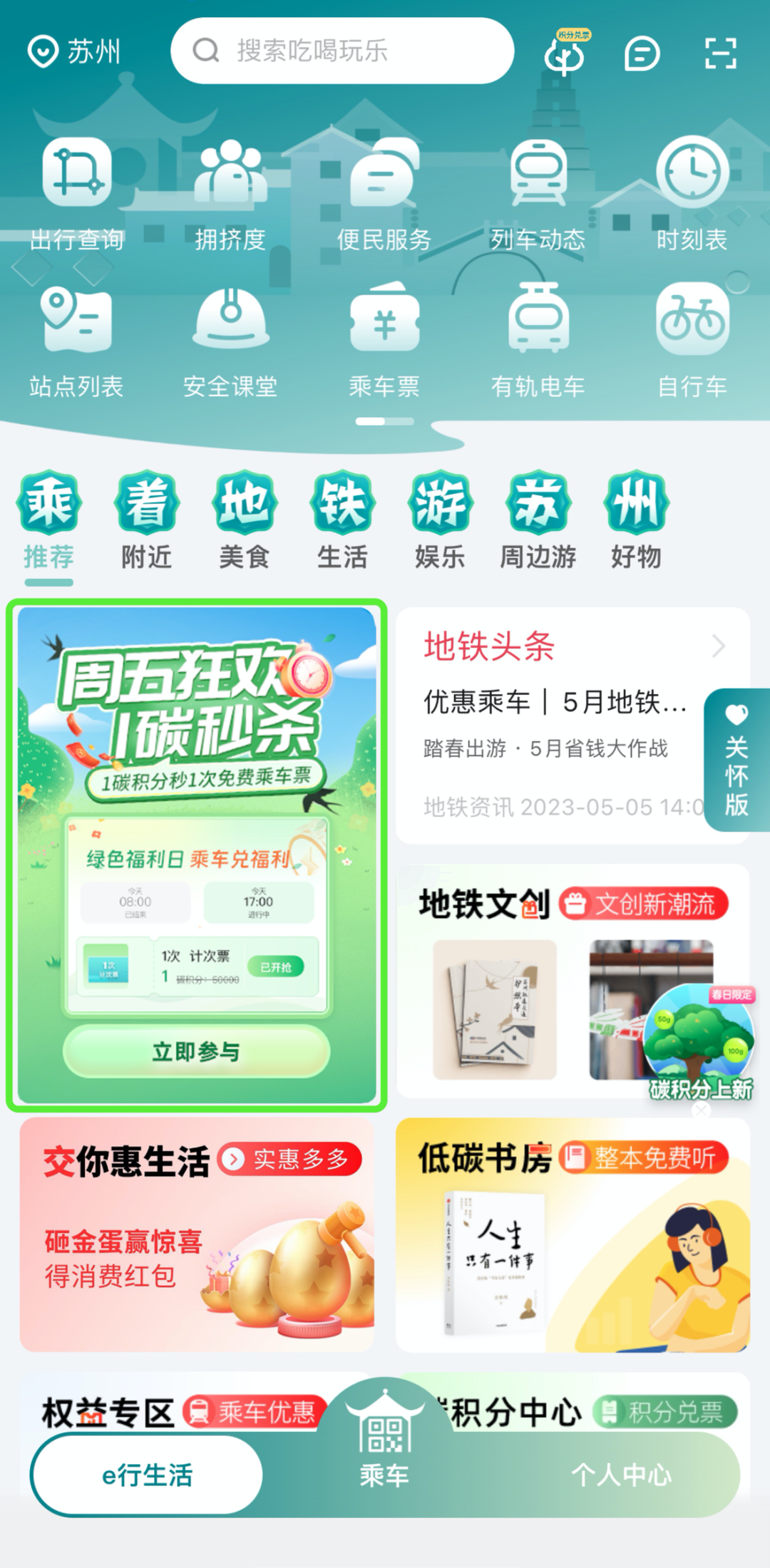The width and height of the screenshot is (770, 1568).
Task: Check crowding via the 拥挤度 icon
Action: (x=230, y=187)
